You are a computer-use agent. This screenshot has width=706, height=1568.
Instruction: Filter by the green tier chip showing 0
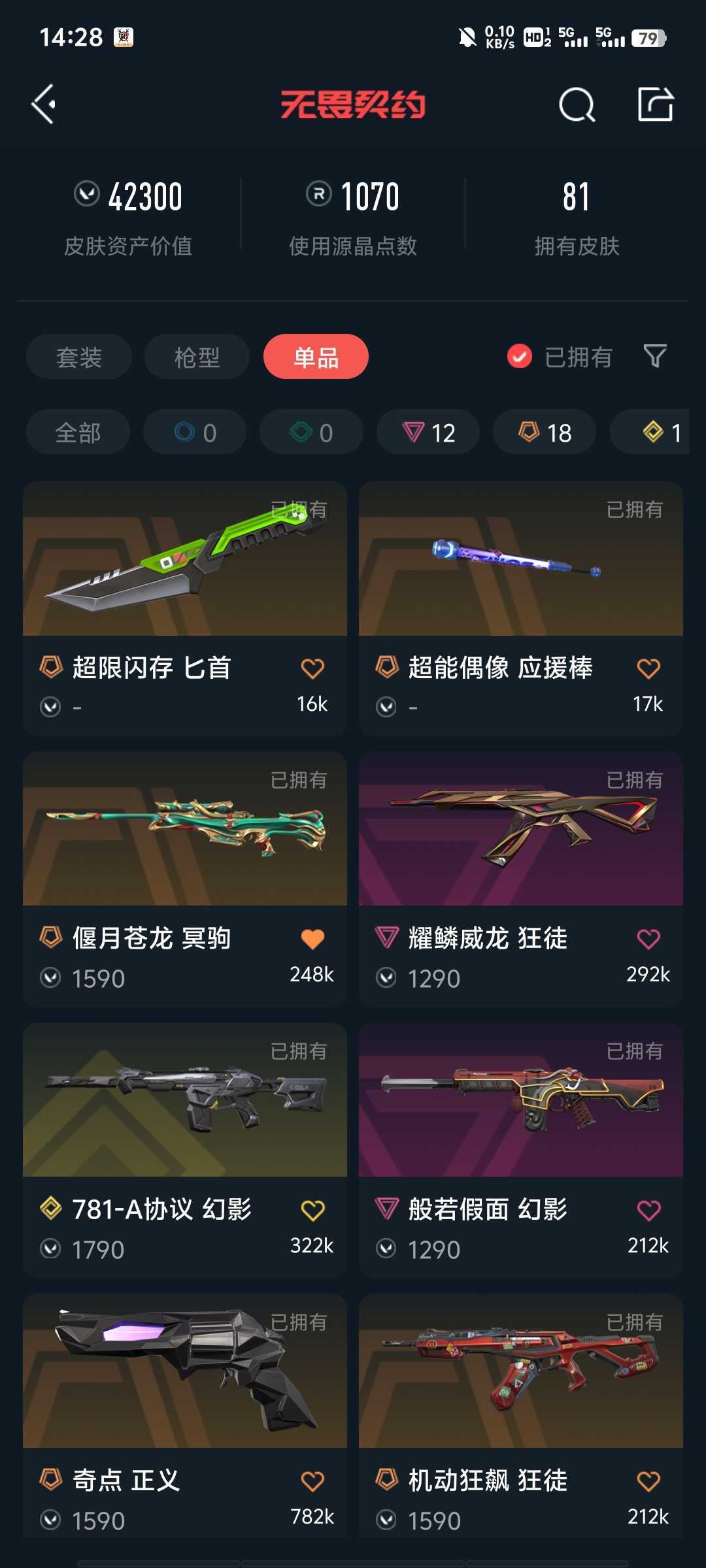pyautogui.click(x=311, y=432)
